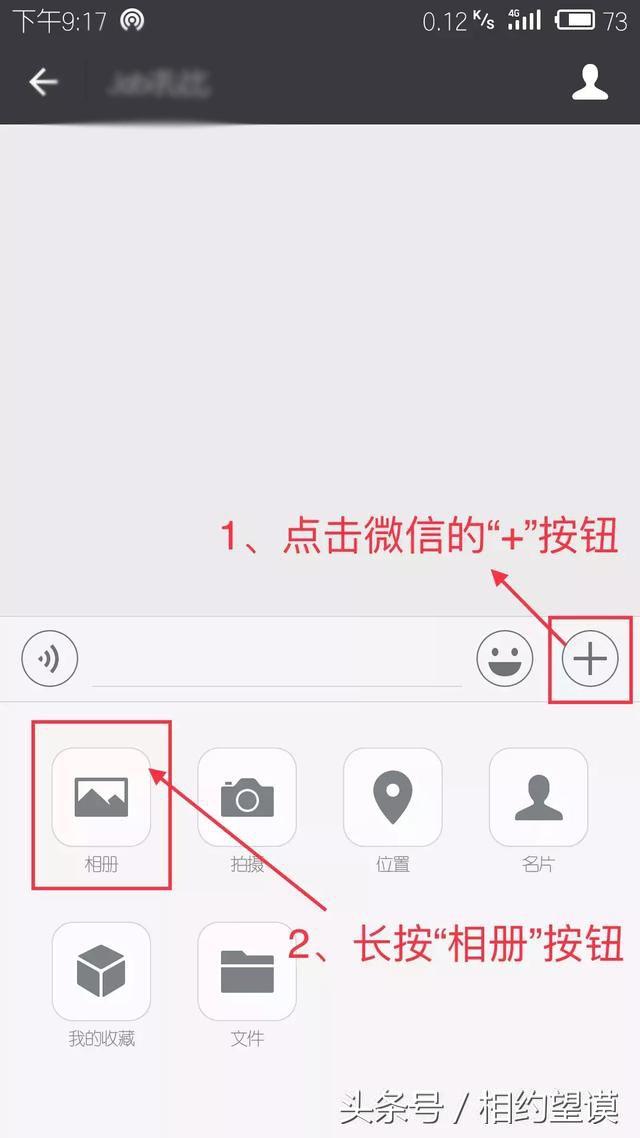Viewport: 640px width, 1138px height.
Task: Open 相册 to pick photos
Action: tap(101, 797)
